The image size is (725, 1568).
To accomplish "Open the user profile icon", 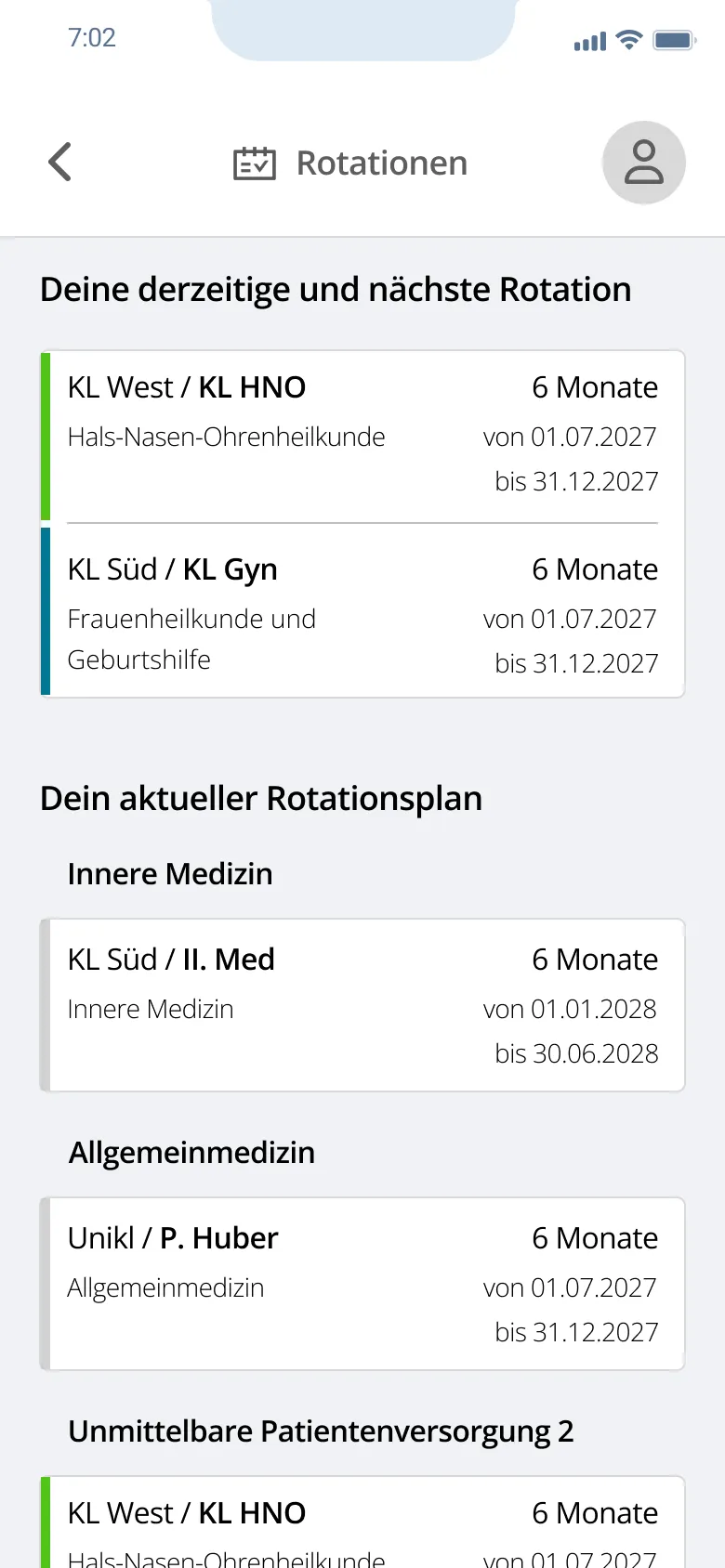I will pos(643,163).
